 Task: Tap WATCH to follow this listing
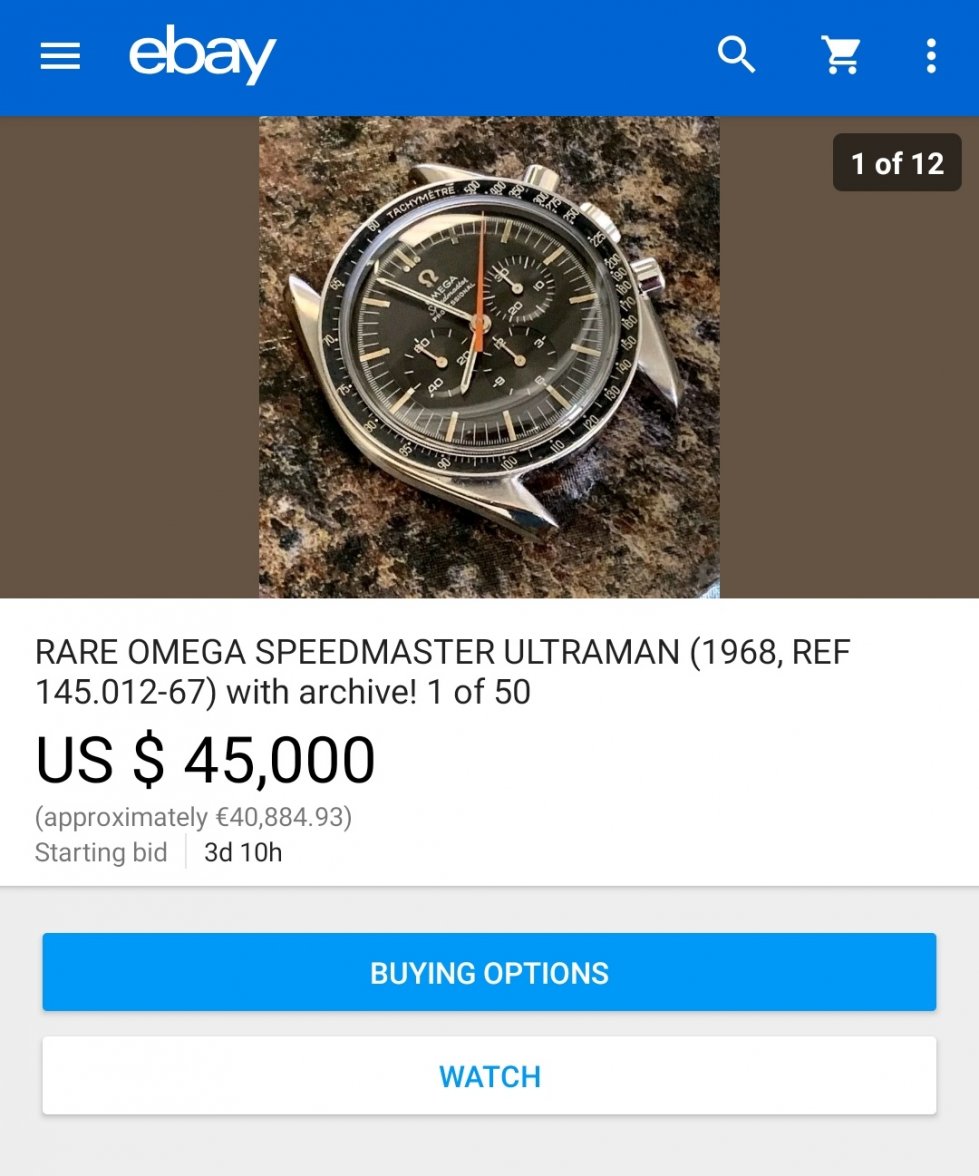[489, 1075]
